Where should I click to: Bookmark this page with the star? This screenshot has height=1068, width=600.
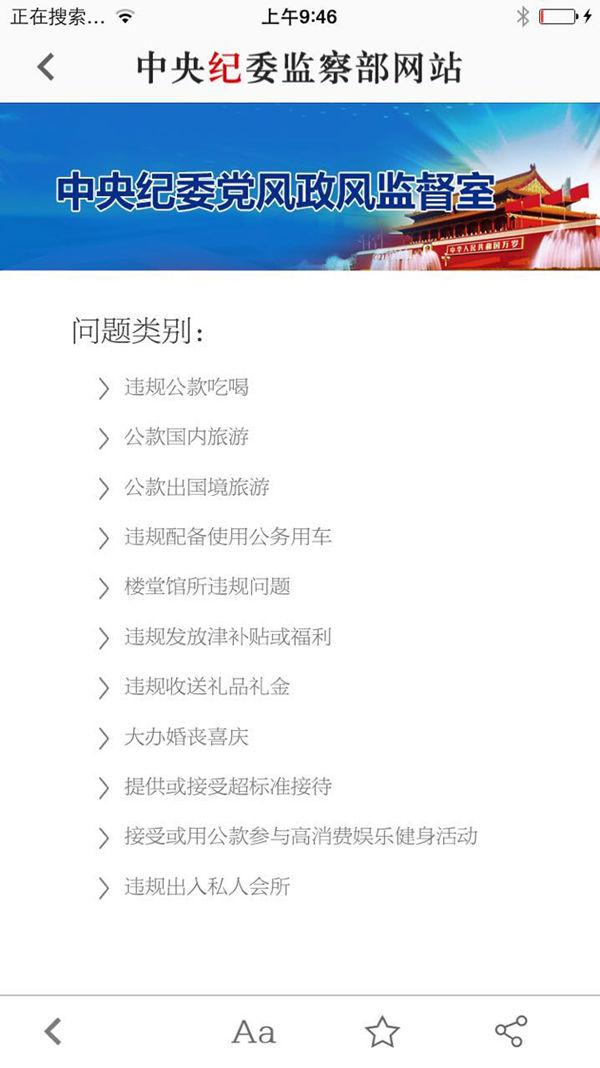click(x=382, y=1031)
